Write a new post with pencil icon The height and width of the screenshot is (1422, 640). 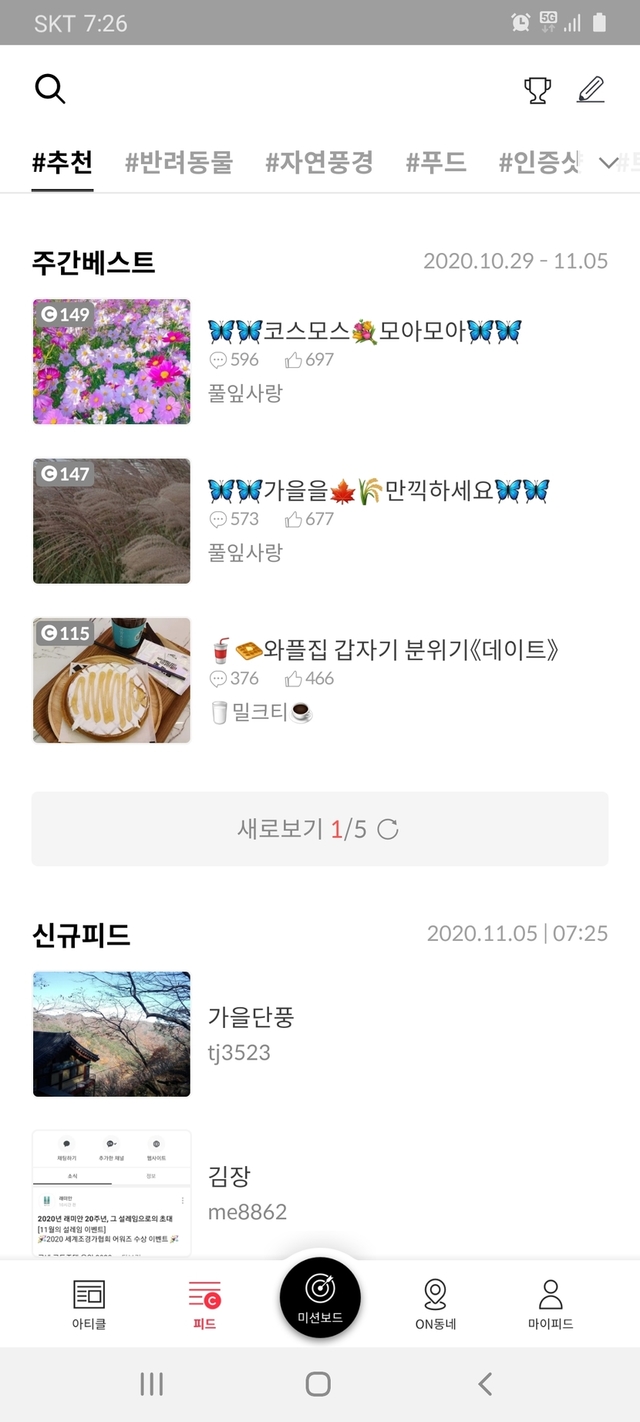tap(591, 90)
